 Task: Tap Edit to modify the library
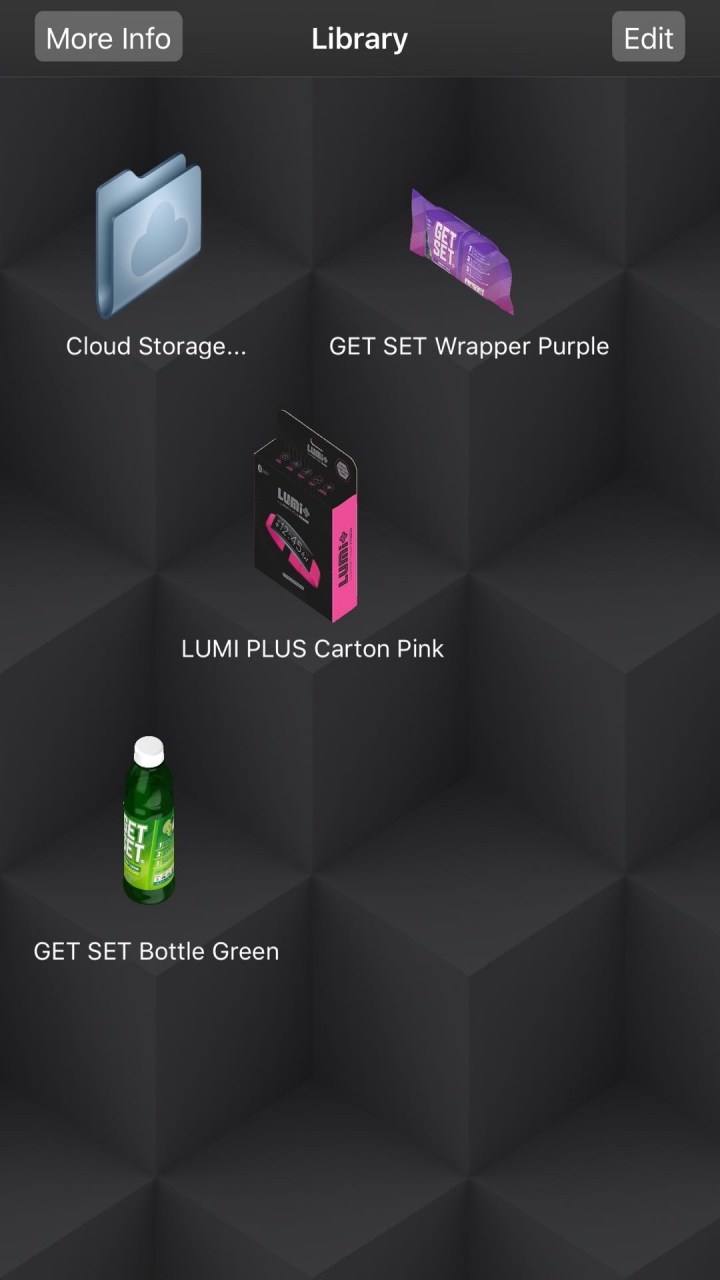click(648, 38)
